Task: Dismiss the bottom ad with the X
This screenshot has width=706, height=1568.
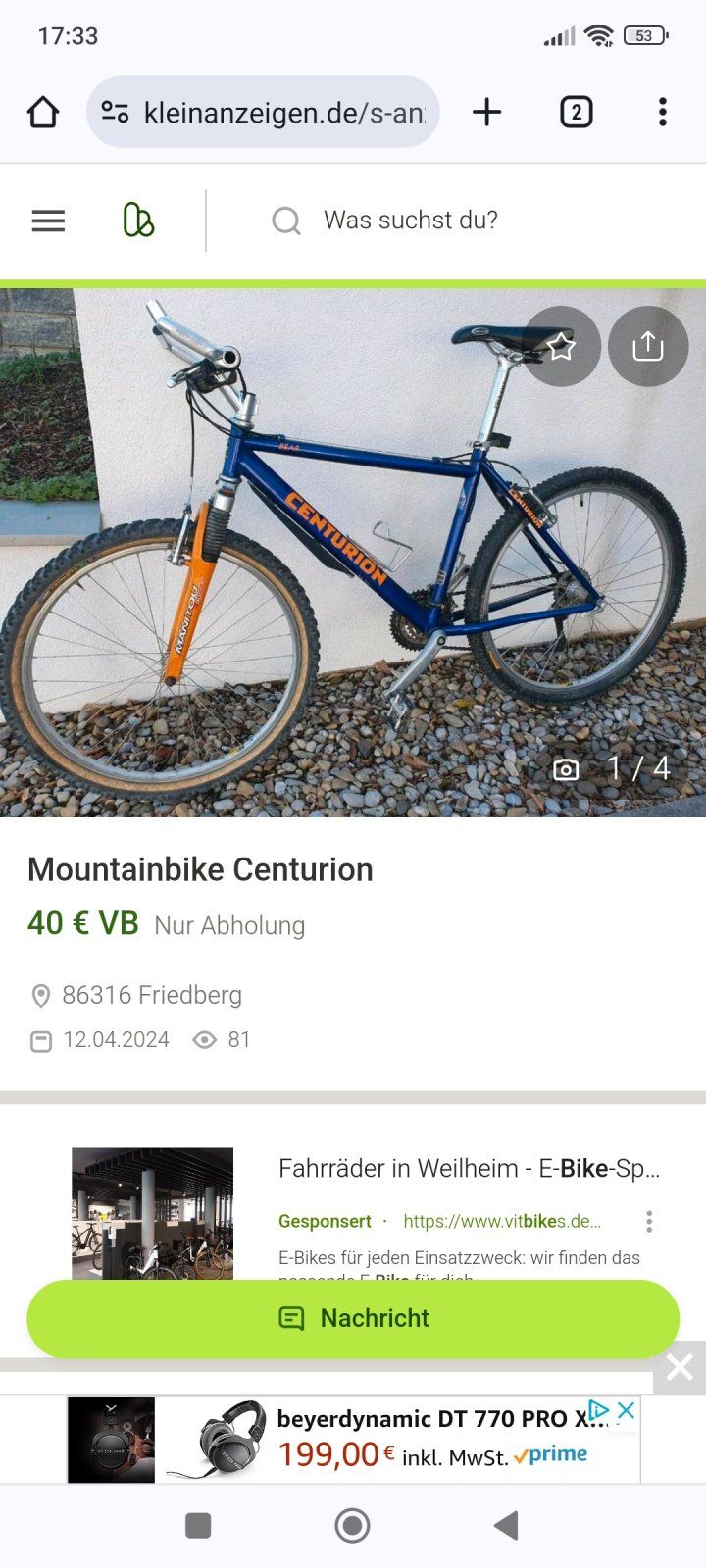Action: 680,1367
